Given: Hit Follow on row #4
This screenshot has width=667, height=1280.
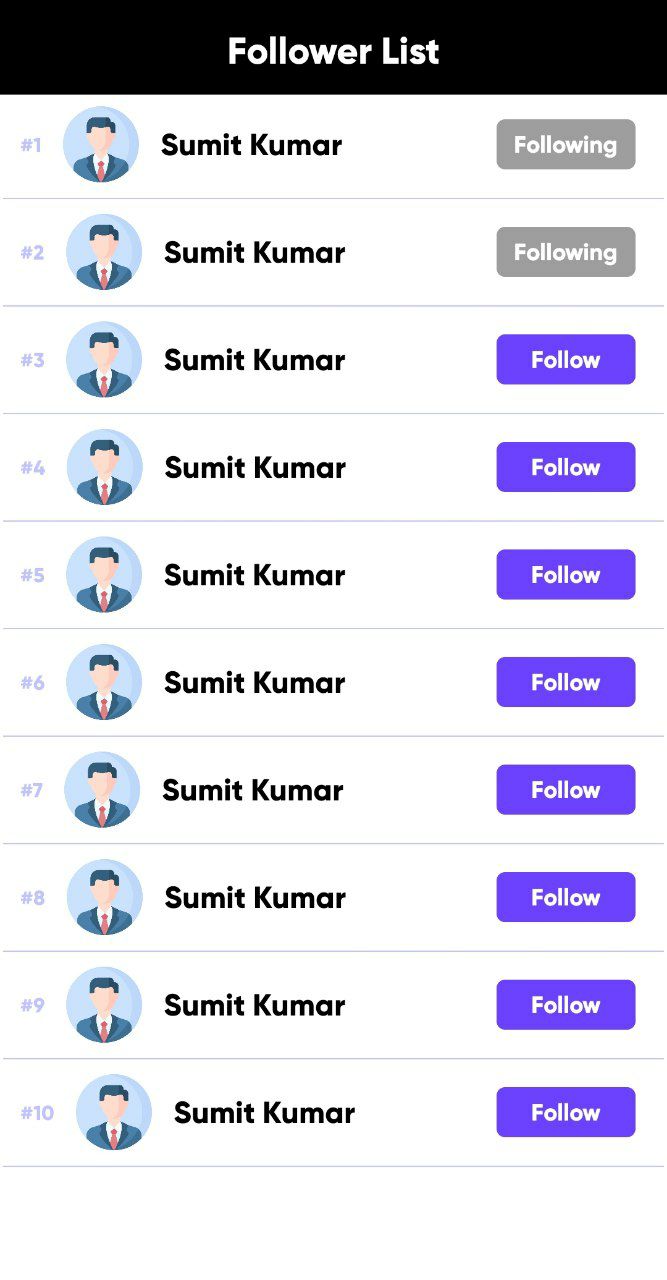Looking at the screenshot, I should click(x=566, y=467).
